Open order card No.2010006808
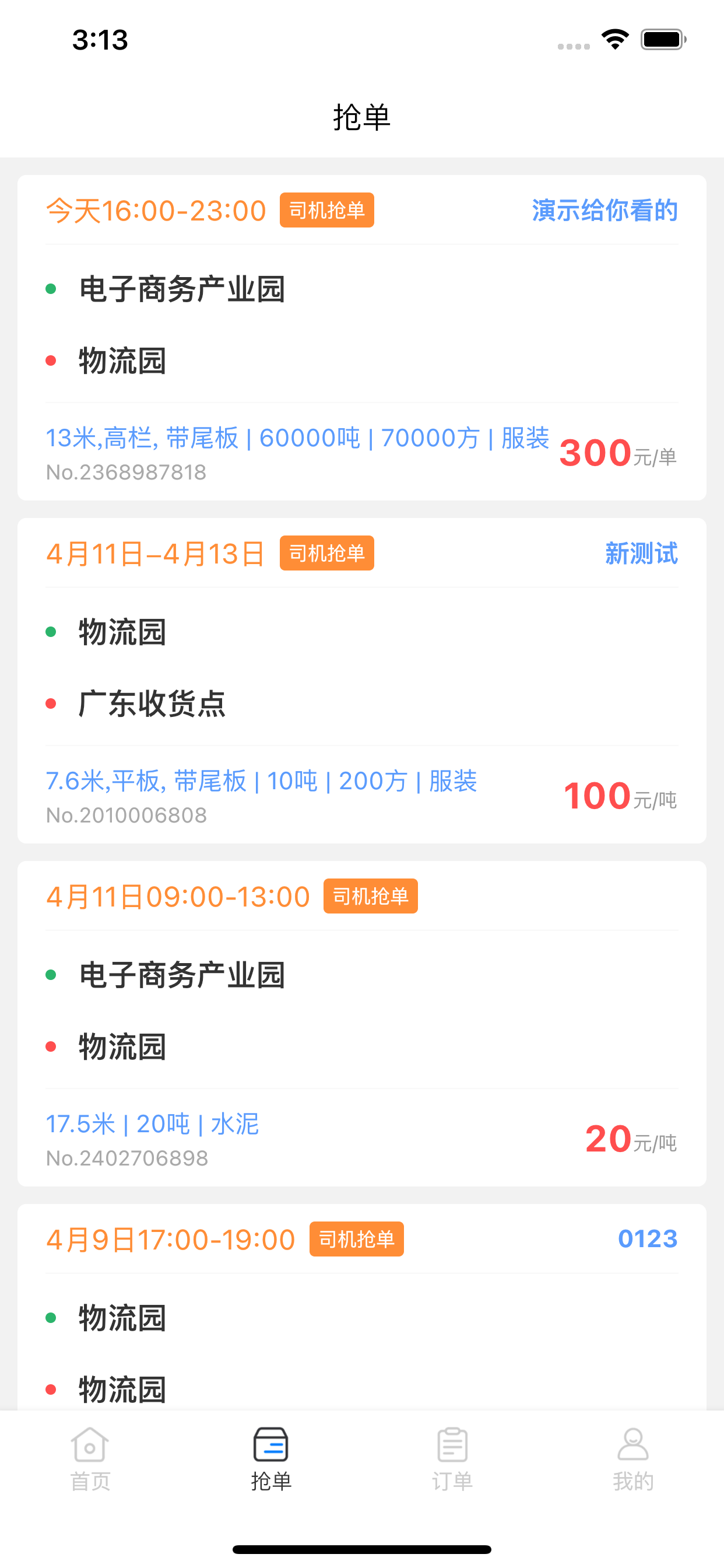724x1568 pixels. click(362, 681)
